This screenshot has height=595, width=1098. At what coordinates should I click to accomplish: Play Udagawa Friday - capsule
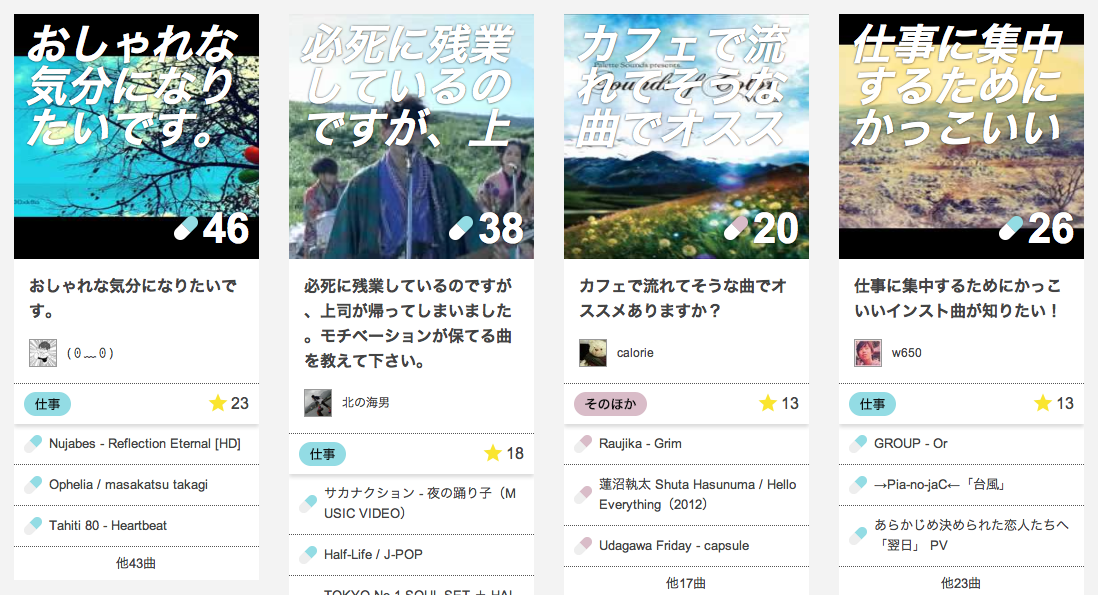(x=674, y=546)
